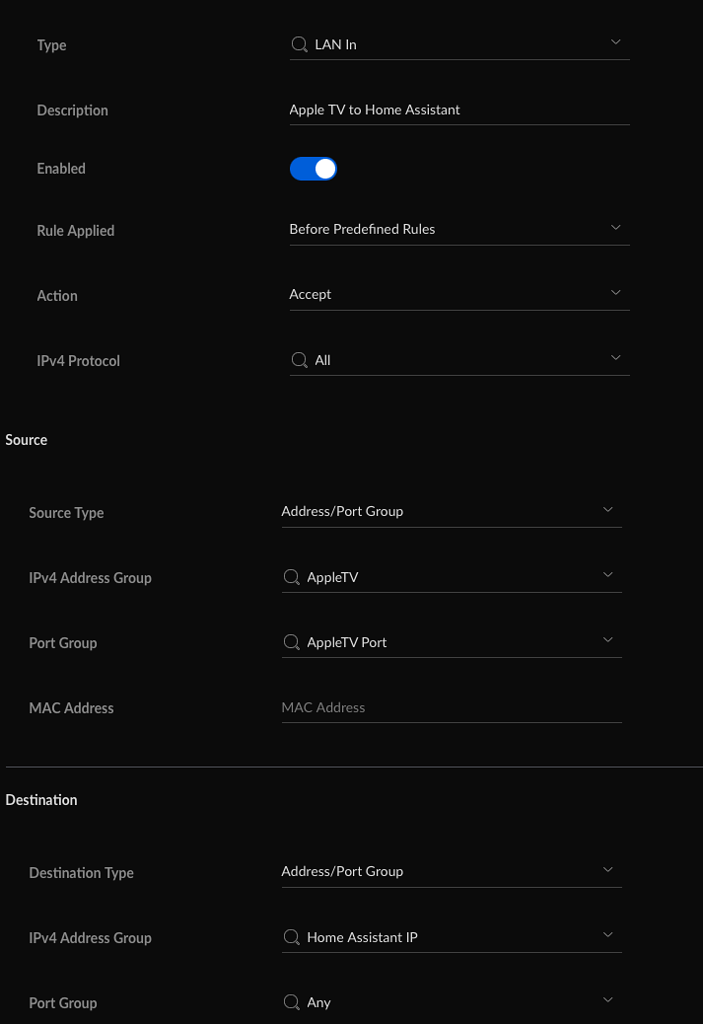The width and height of the screenshot is (703, 1024).
Task: Change the Action from Accept
Action: click(459, 294)
